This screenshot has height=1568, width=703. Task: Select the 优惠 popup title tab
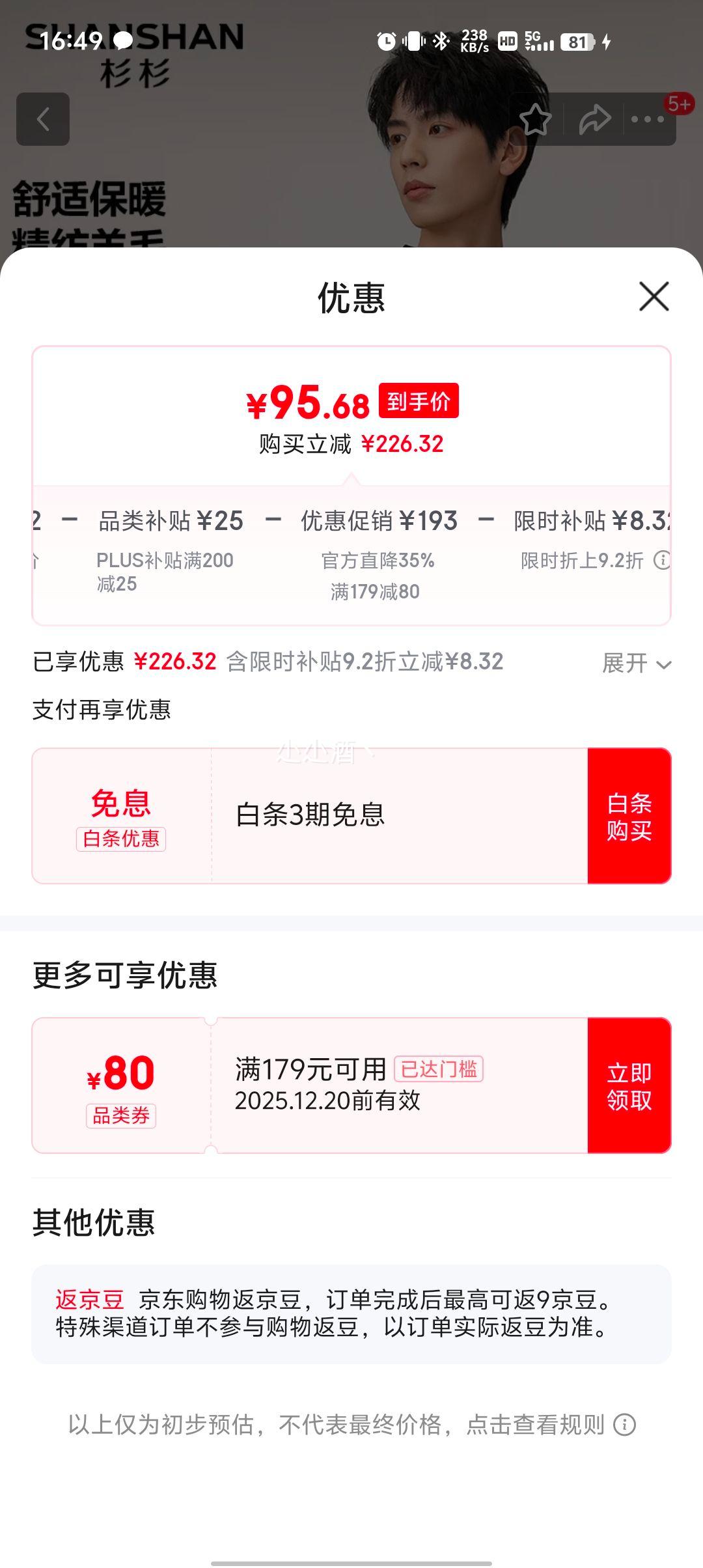pyautogui.click(x=351, y=298)
